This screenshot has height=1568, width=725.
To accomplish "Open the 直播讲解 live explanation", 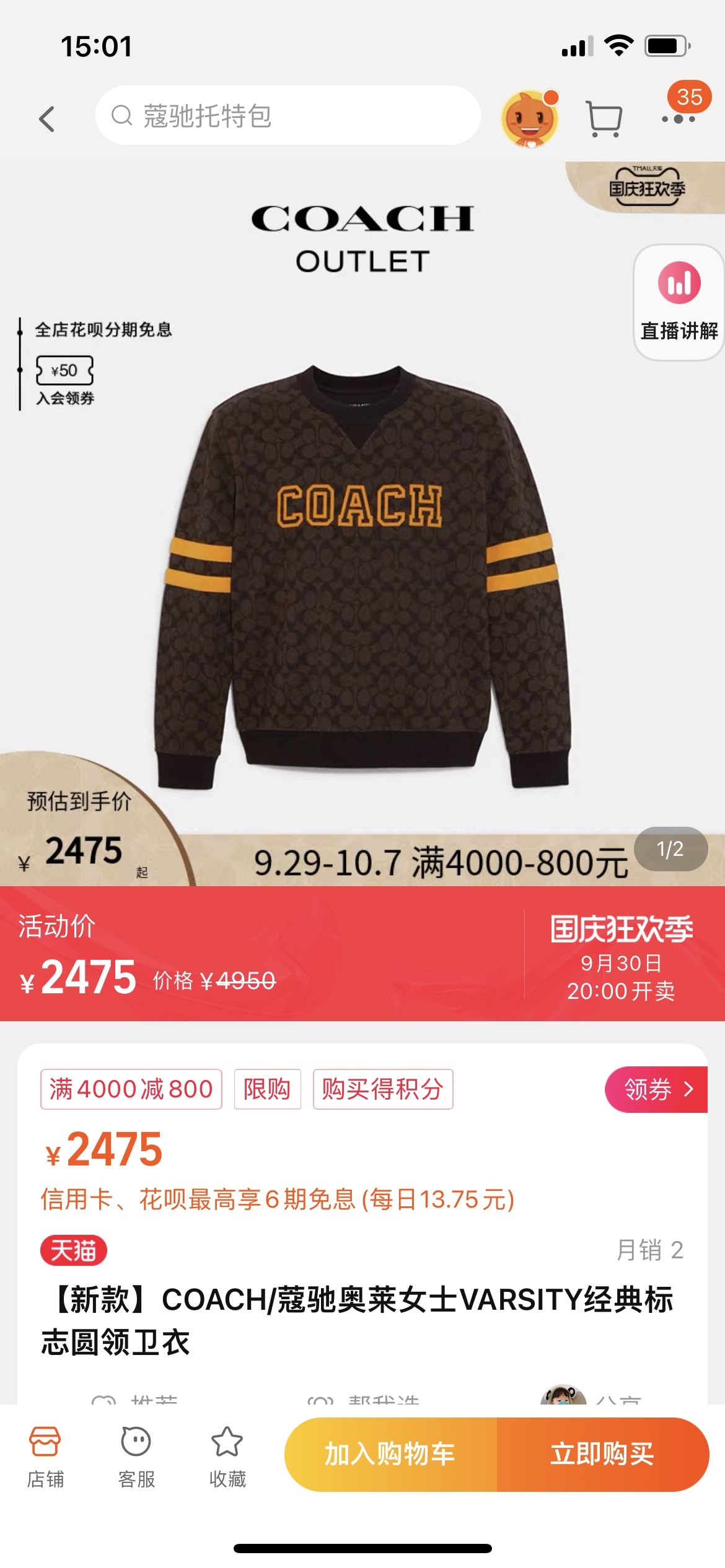I will point(679,302).
